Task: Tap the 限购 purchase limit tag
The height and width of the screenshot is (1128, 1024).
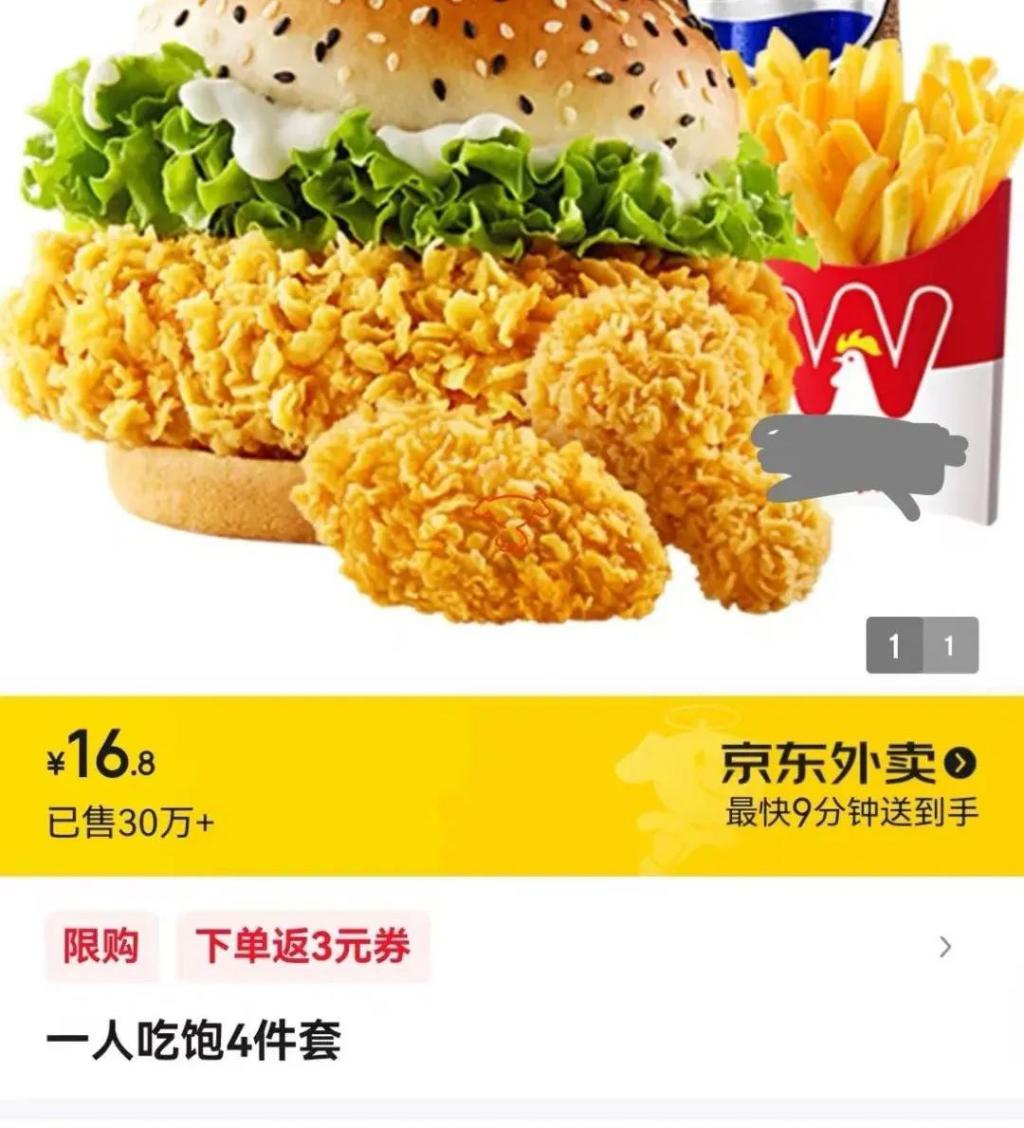Action: [x=101, y=947]
